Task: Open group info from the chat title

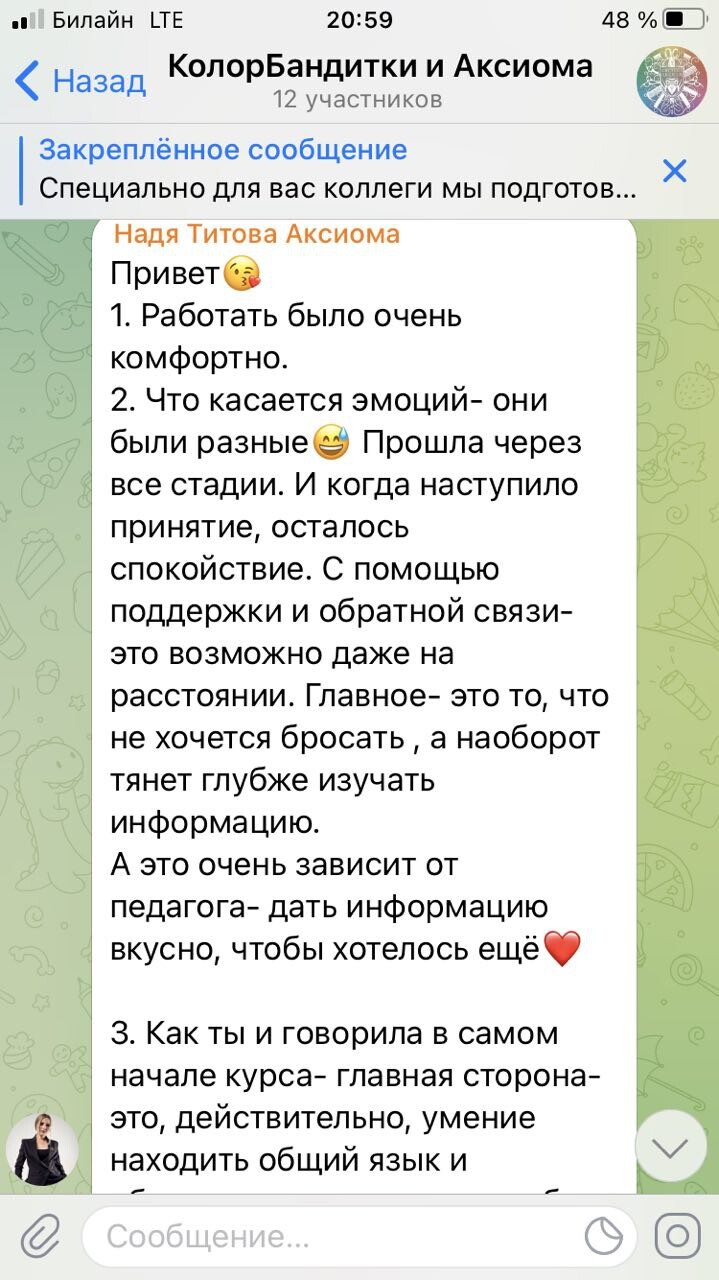Action: [x=380, y=78]
